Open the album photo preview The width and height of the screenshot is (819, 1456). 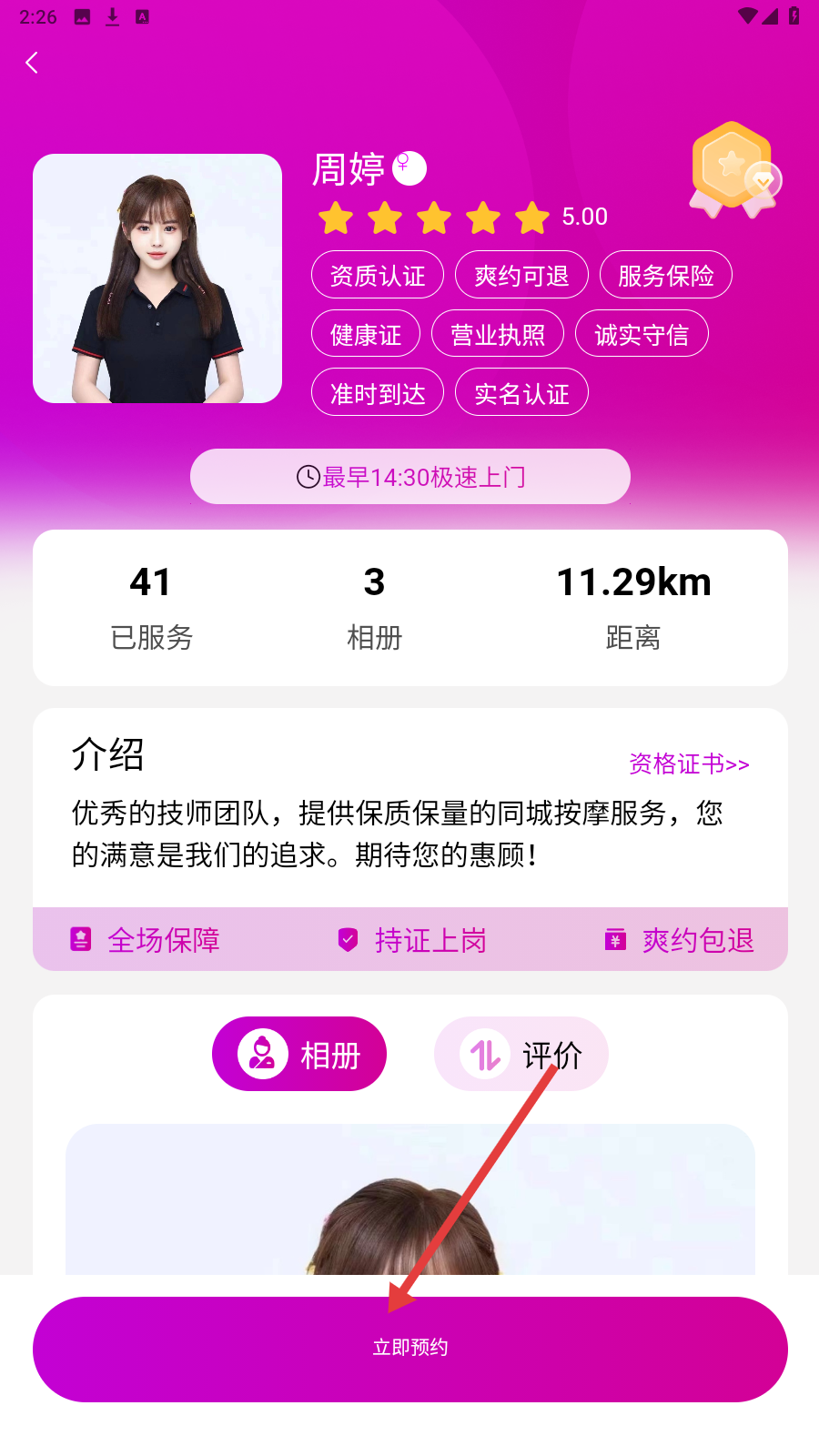(x=409, y=1201)
